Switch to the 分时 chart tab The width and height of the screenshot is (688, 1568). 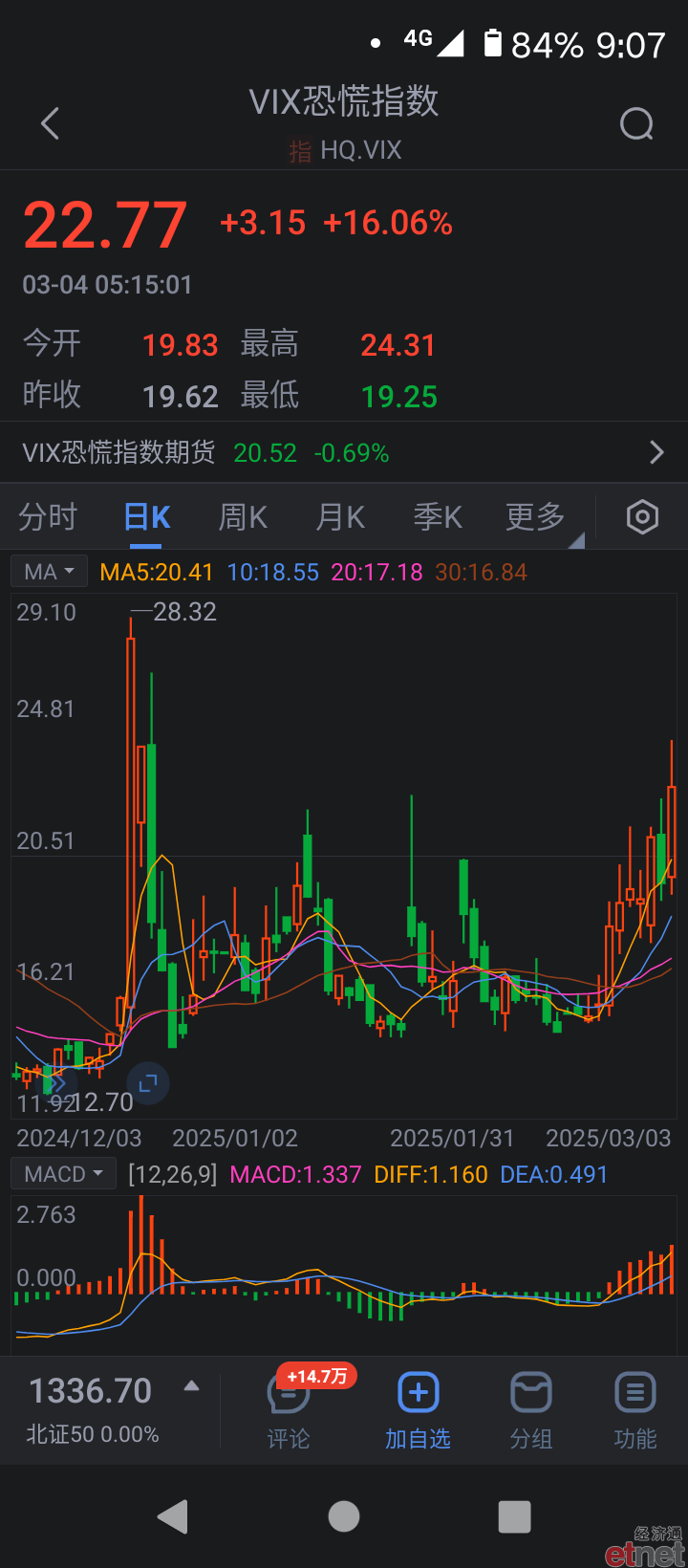47,517
